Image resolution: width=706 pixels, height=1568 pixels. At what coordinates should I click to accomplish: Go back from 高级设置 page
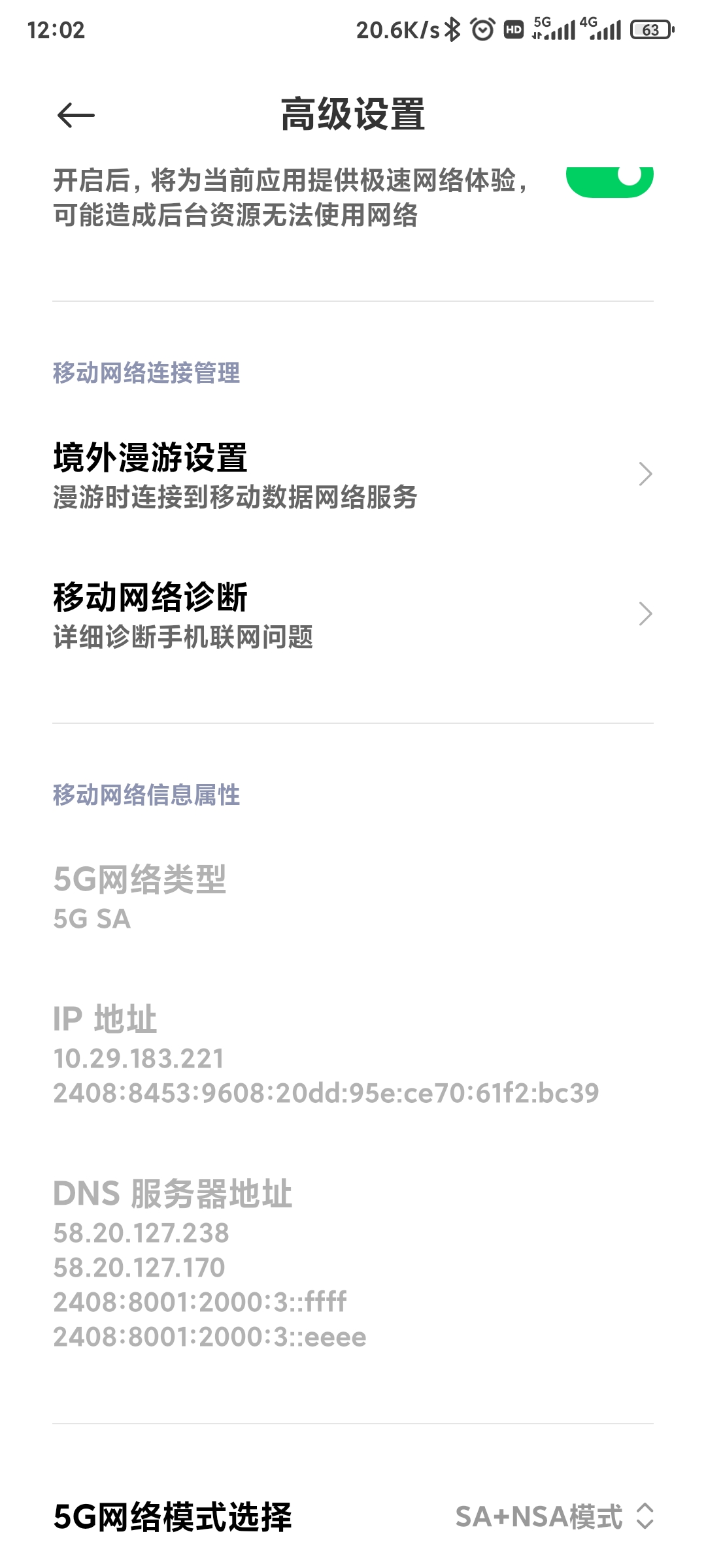(76, 116)
